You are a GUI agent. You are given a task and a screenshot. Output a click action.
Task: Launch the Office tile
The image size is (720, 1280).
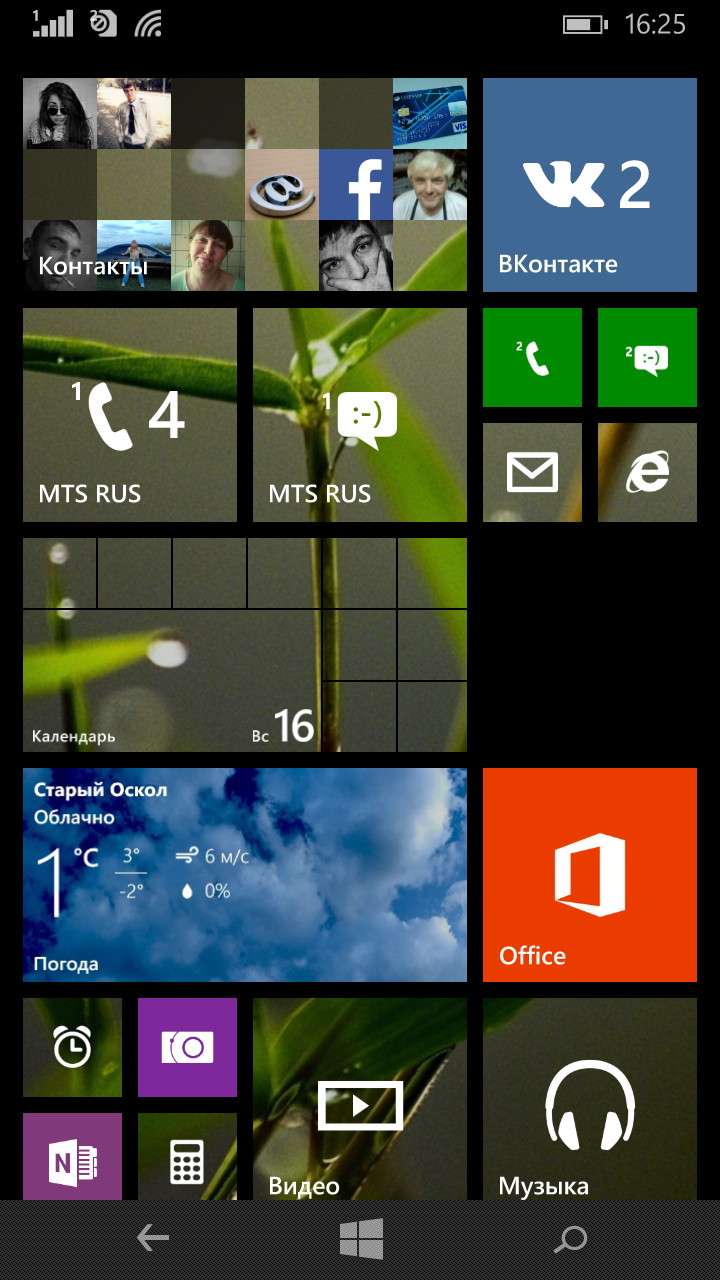point(590,875)
